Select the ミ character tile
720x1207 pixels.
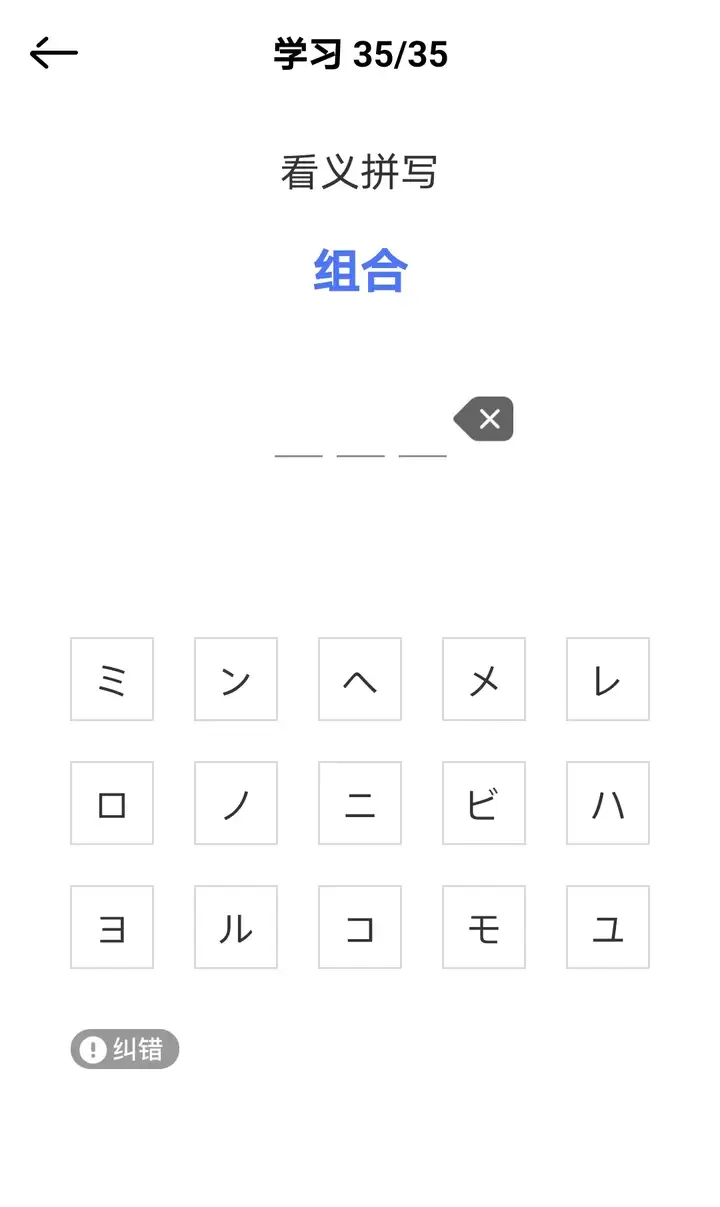tap(112, 679)
